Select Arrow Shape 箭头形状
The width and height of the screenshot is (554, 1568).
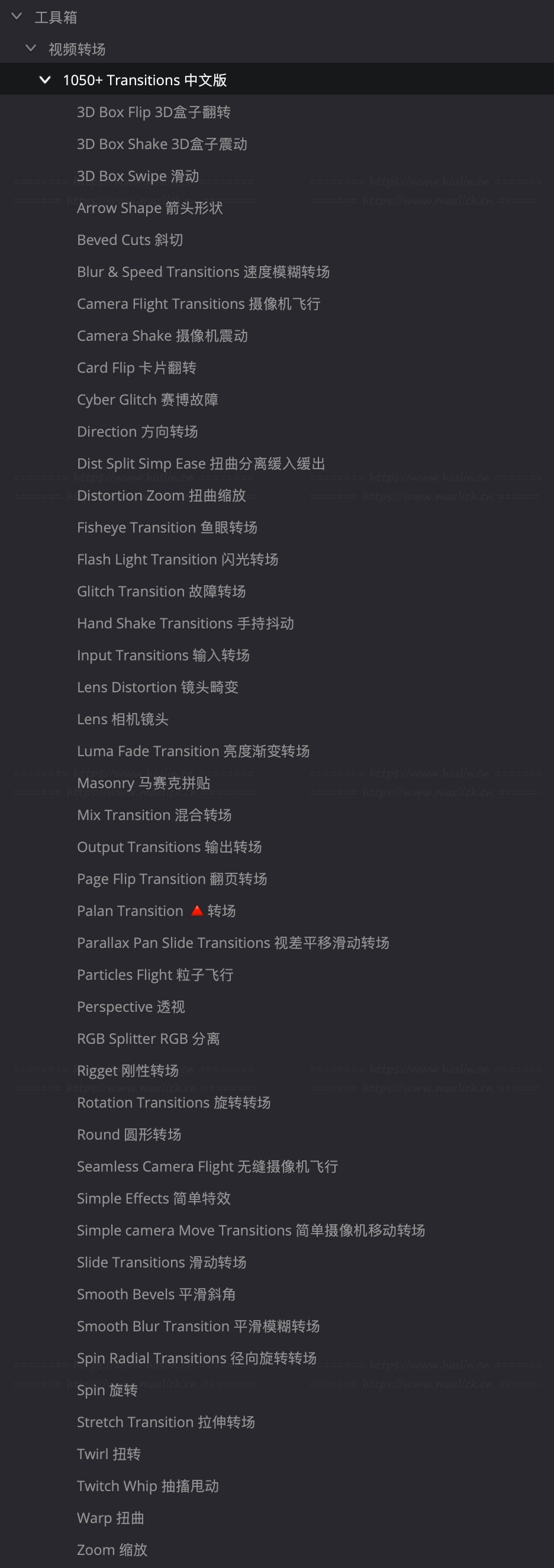pos(150,208)
